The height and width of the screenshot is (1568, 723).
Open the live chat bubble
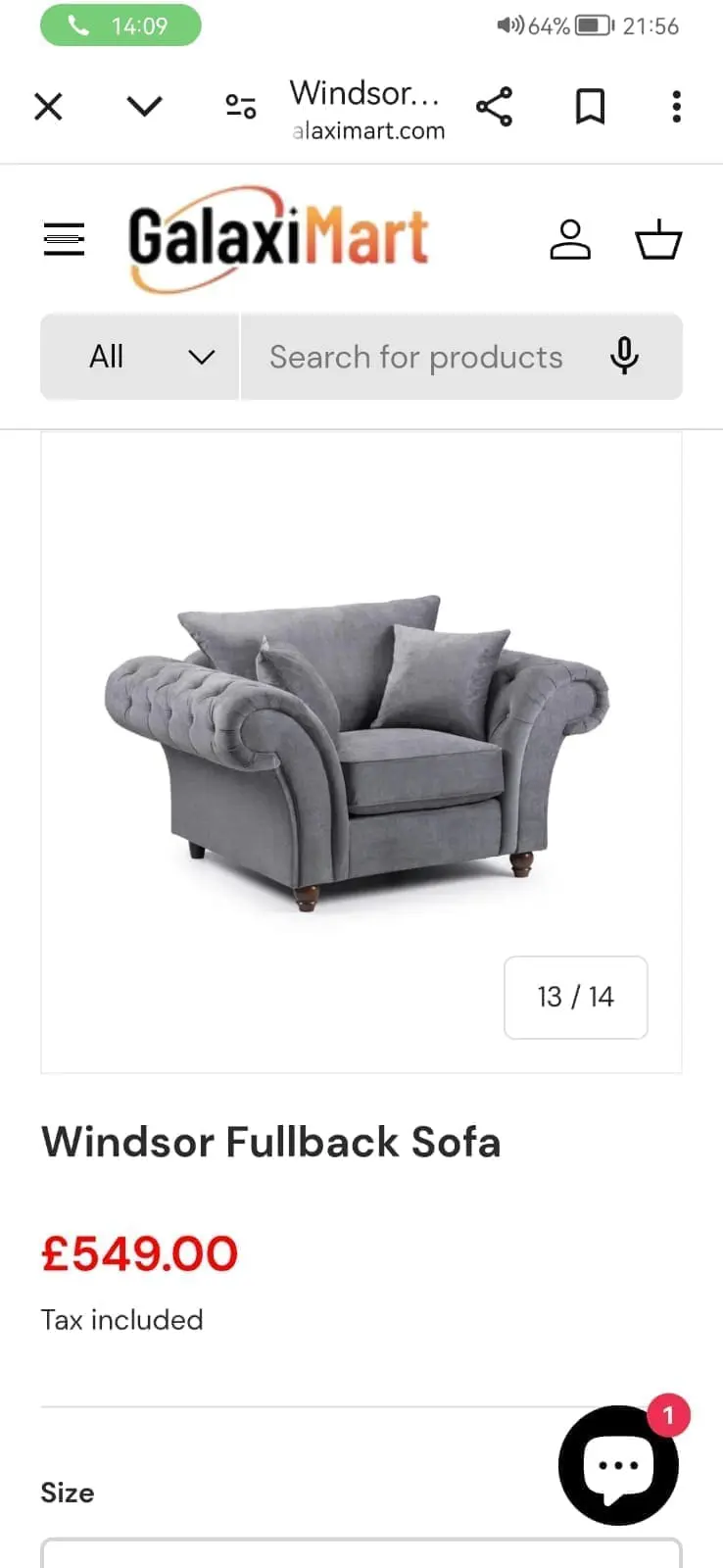click(x=618, y=1465)
